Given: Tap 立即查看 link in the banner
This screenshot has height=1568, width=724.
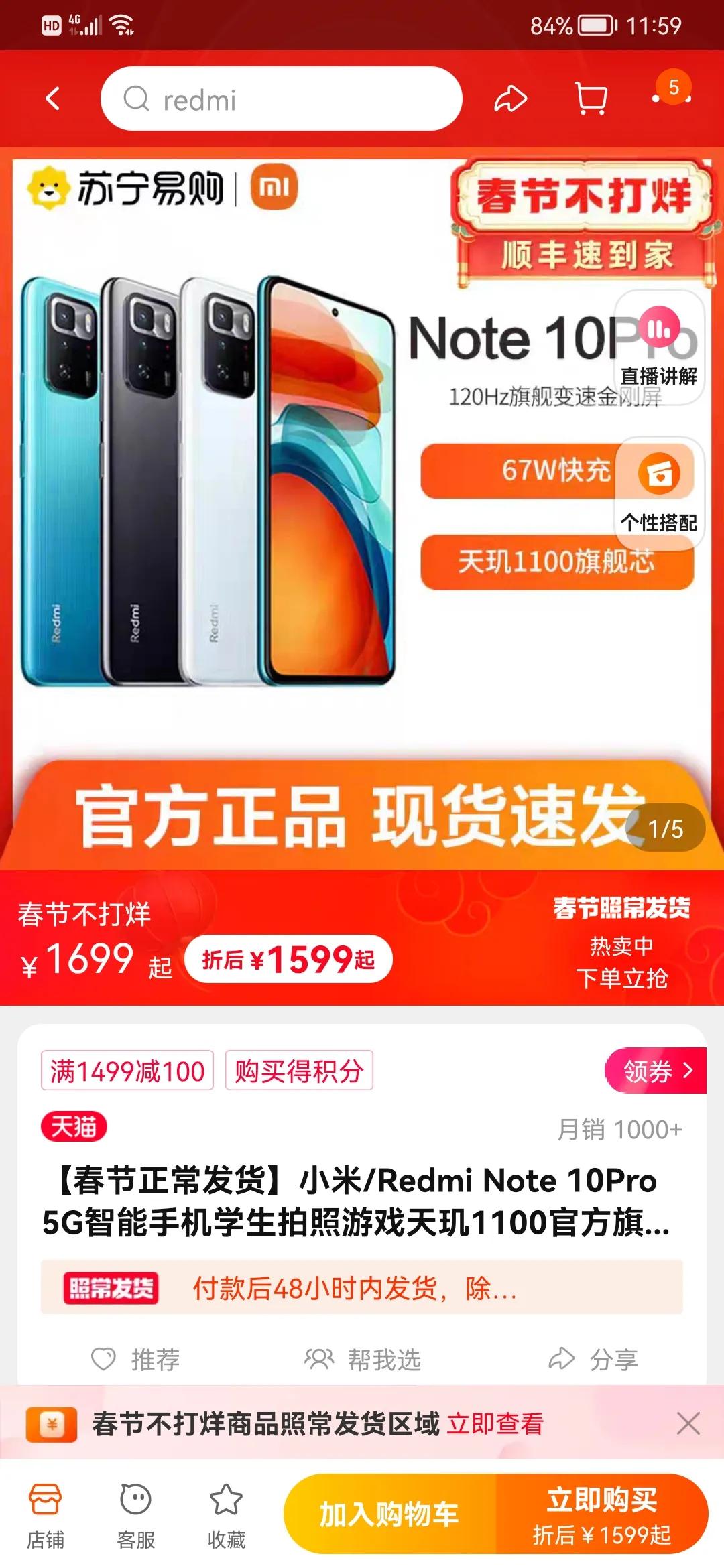Looking at the screenshot, I should click(495, 1423).
